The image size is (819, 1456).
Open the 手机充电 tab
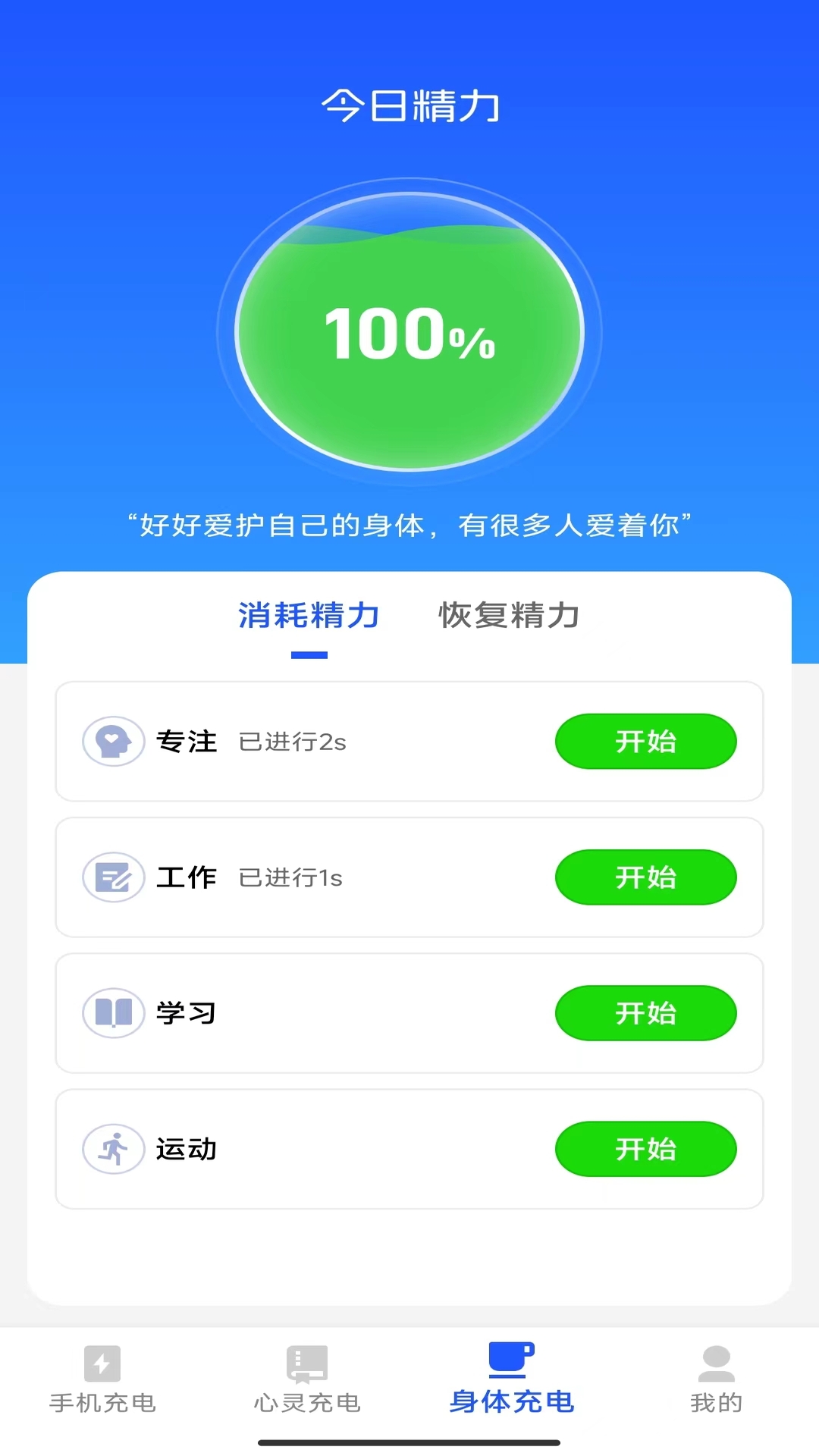tap(102, 1380)
